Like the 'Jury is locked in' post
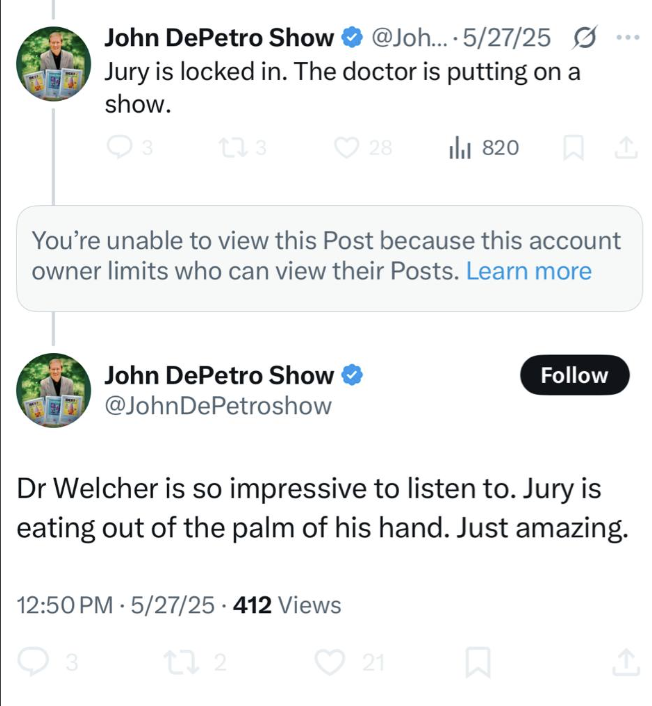This screenshot has width=652, height=706. pyautogui.click(x=347, y=149)
